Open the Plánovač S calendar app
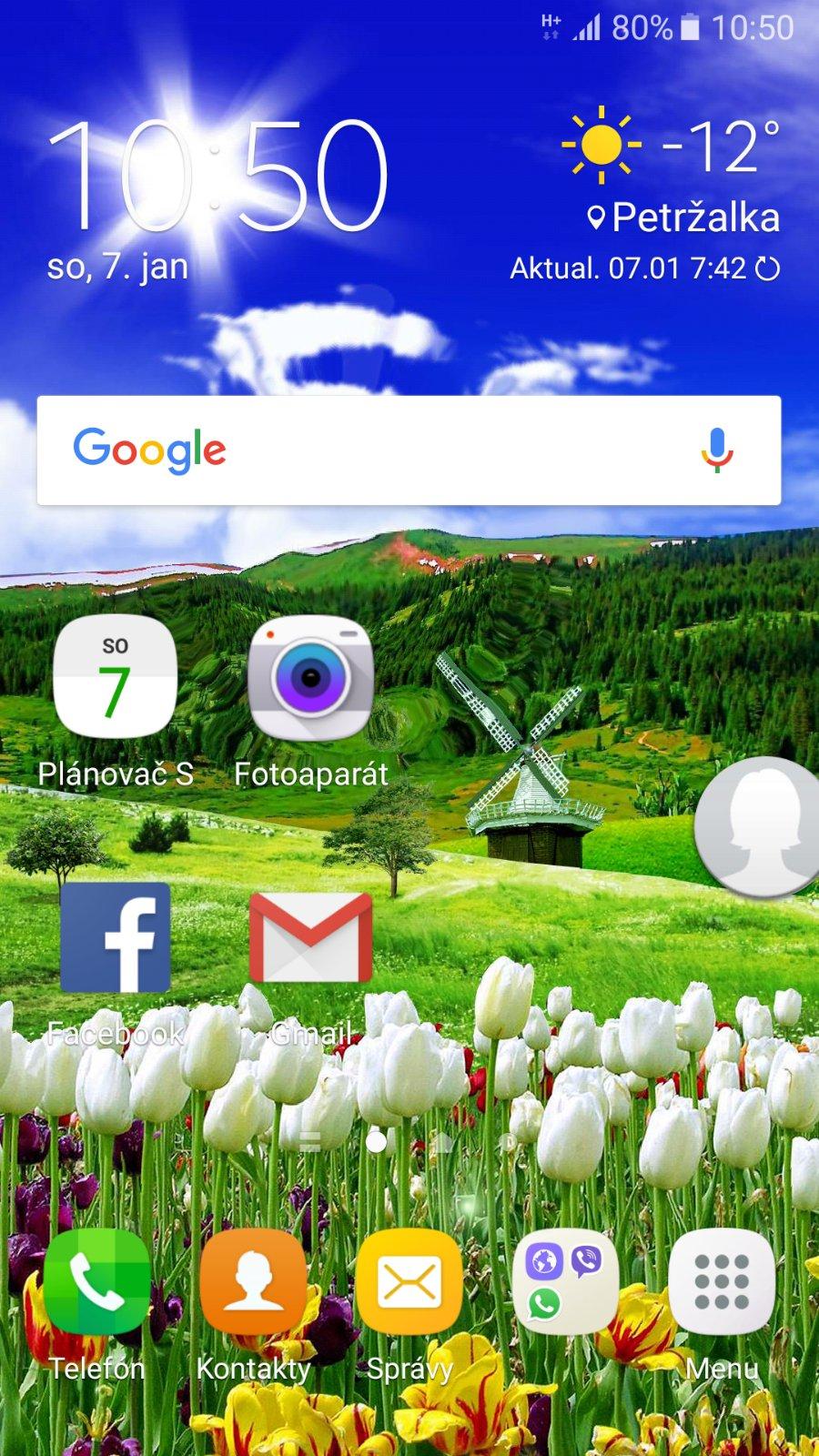 pyautogui.click(x=115, y=678)
